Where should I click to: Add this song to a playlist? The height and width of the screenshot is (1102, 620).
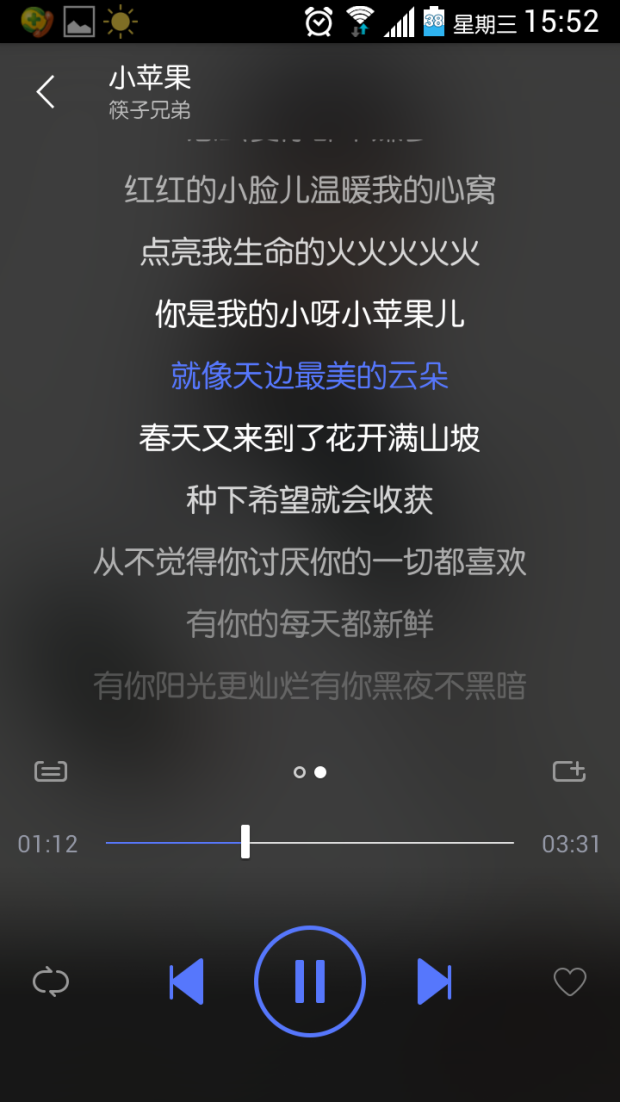[x=569, y=771]
